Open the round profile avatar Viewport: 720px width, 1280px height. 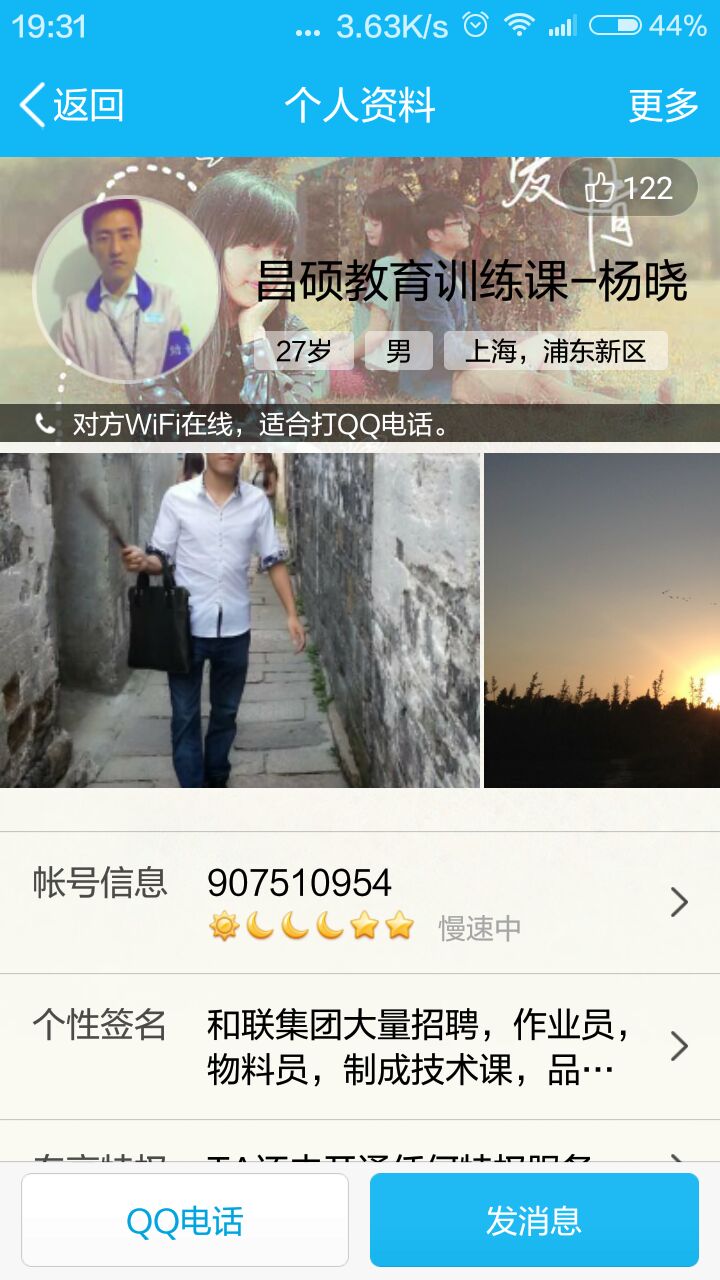127,289
